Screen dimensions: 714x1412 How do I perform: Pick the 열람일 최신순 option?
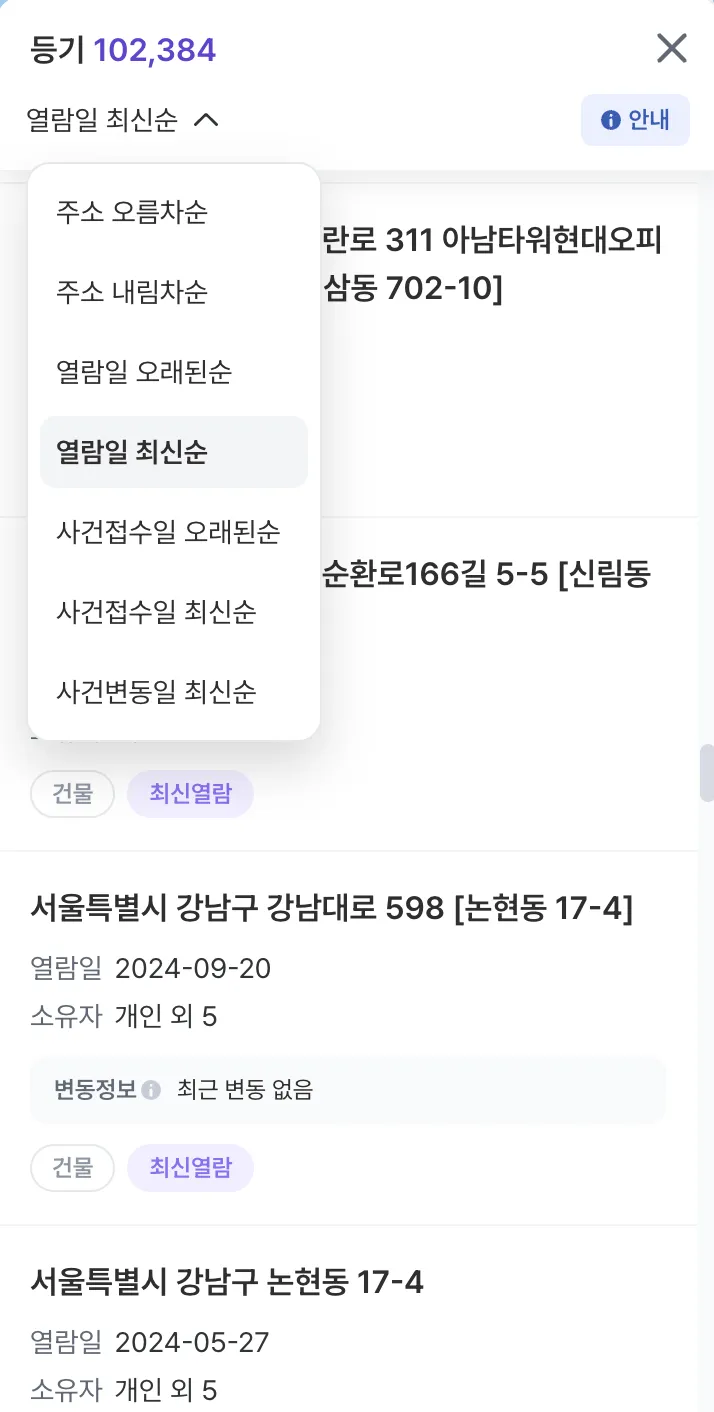click(x=132, y=452)
